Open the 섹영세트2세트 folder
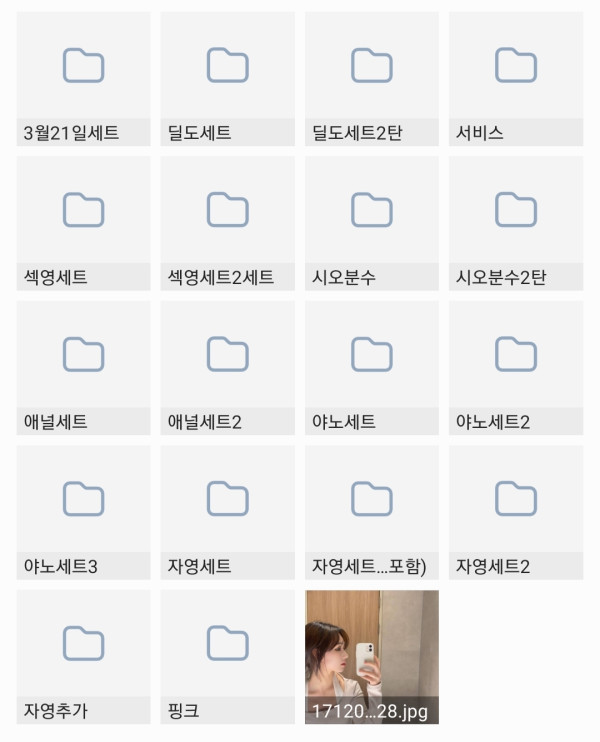This screenshot has width=600, height=742. [227, 222]
